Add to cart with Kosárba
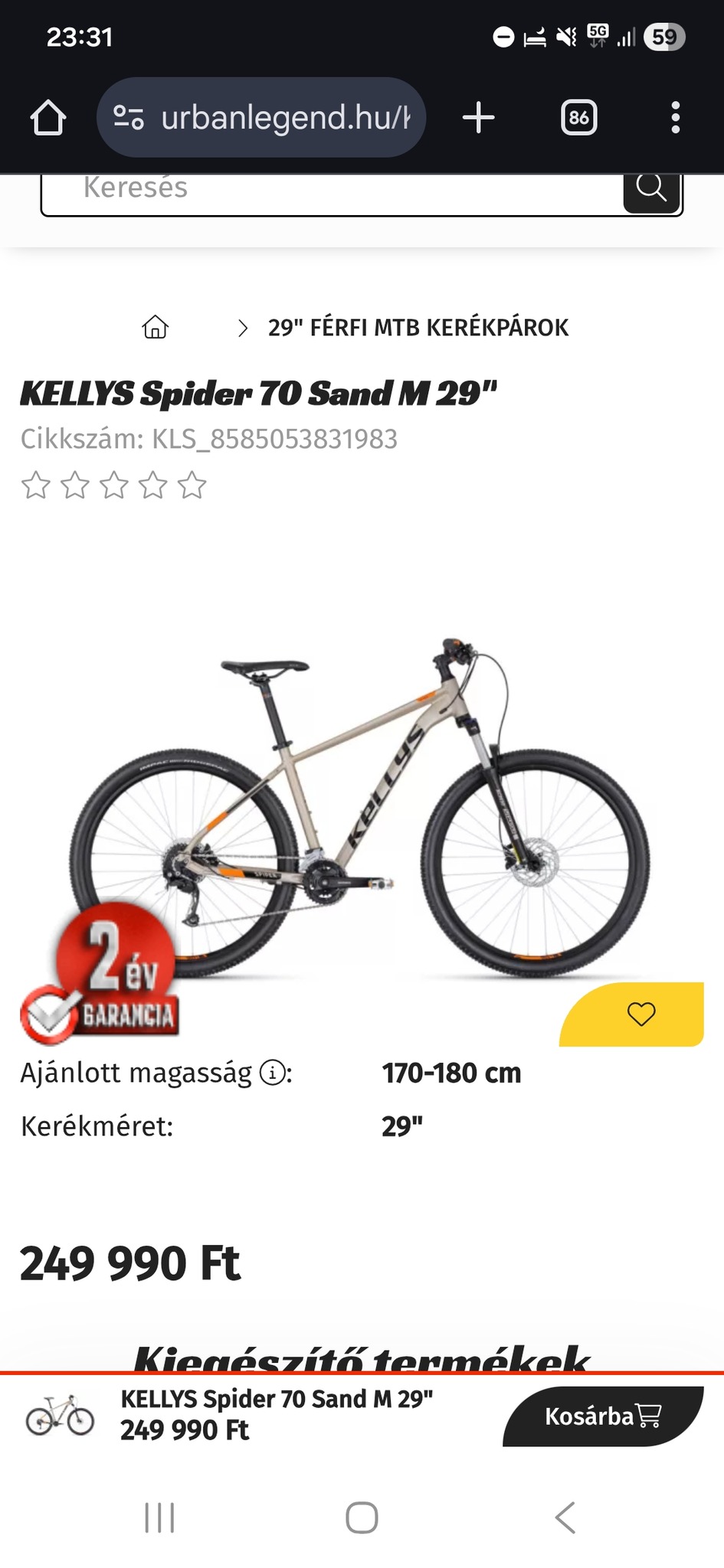724x1568 pixels. pos(602,1416)
